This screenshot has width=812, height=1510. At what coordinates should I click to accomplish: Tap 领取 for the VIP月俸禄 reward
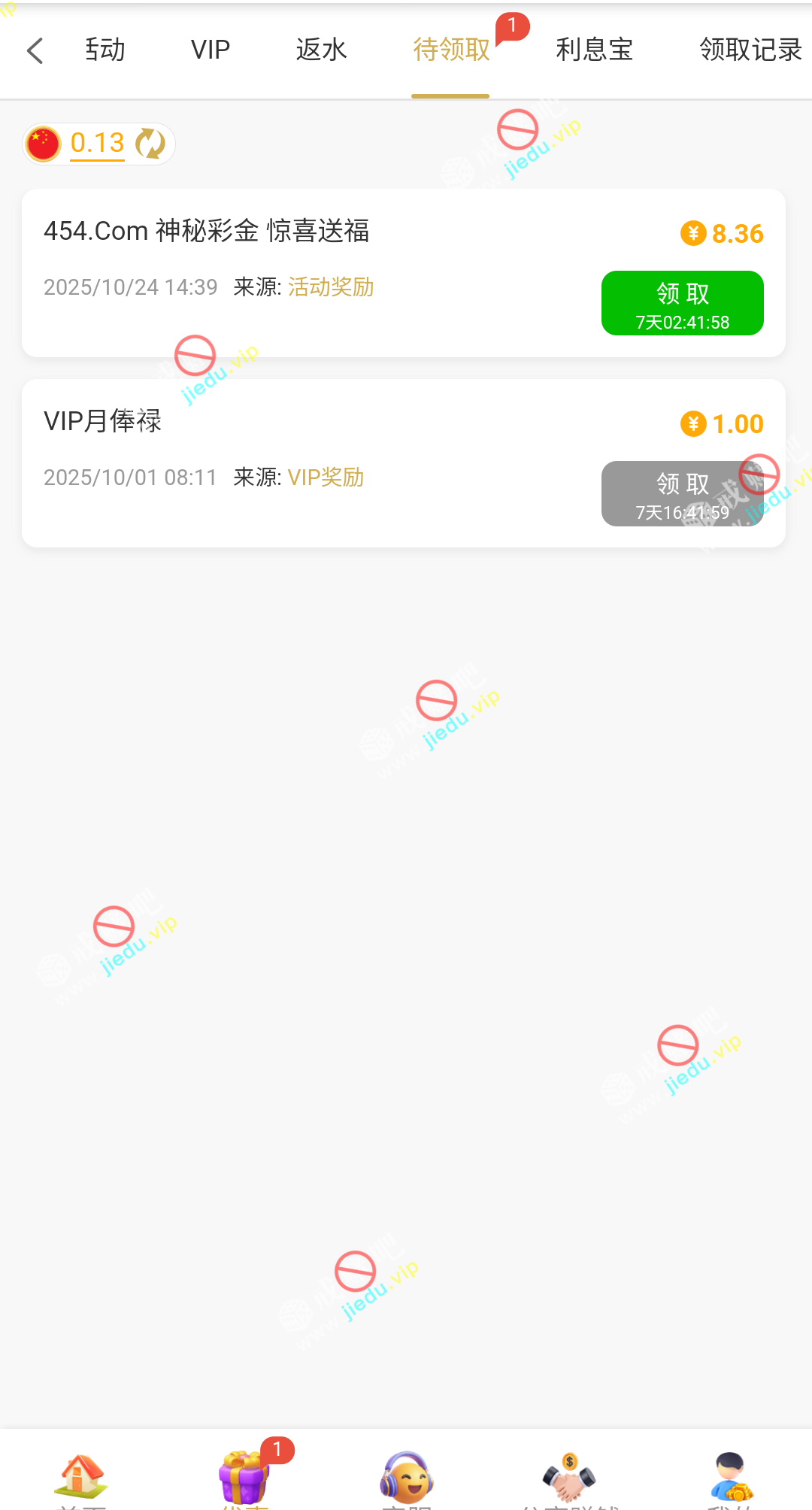682,493
